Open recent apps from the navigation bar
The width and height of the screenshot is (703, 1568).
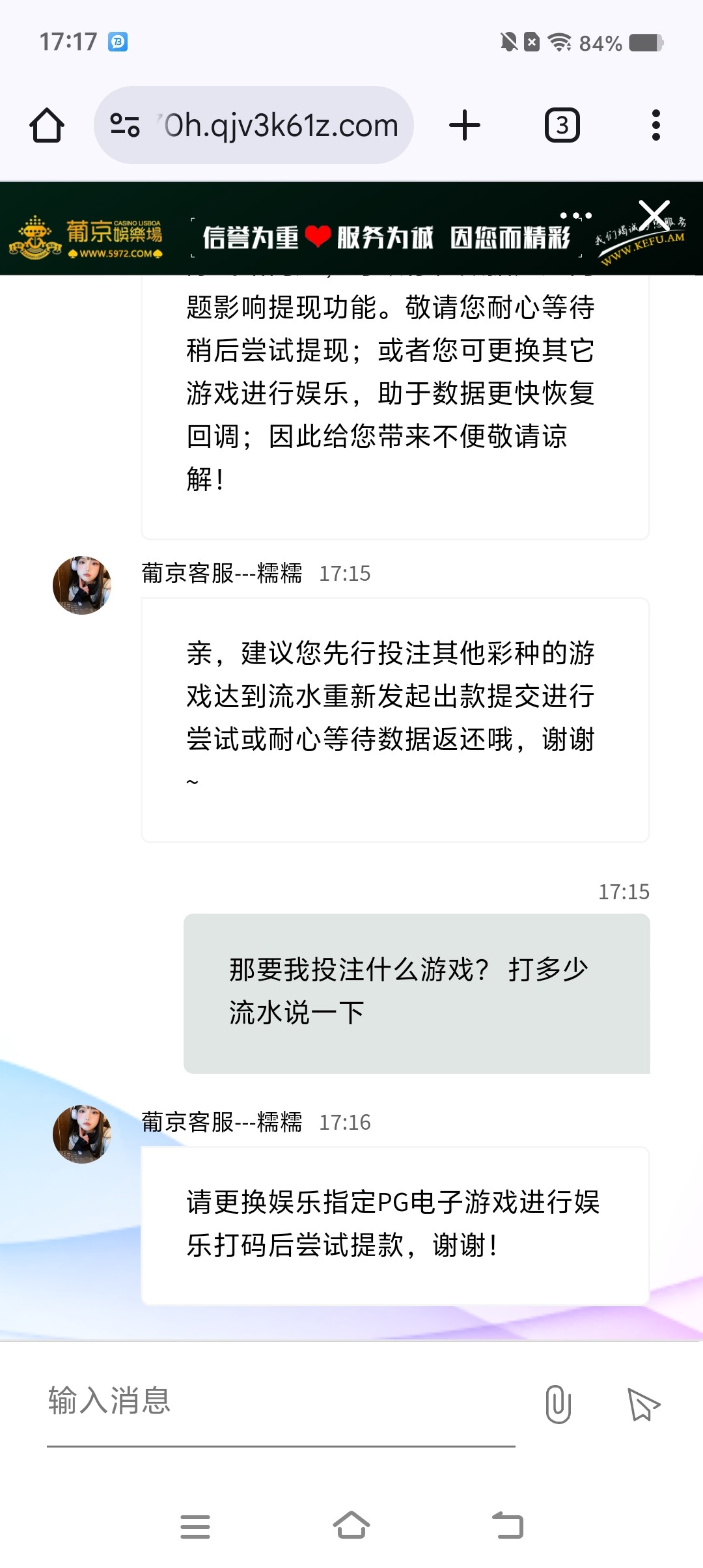[x=195, y=1525]
